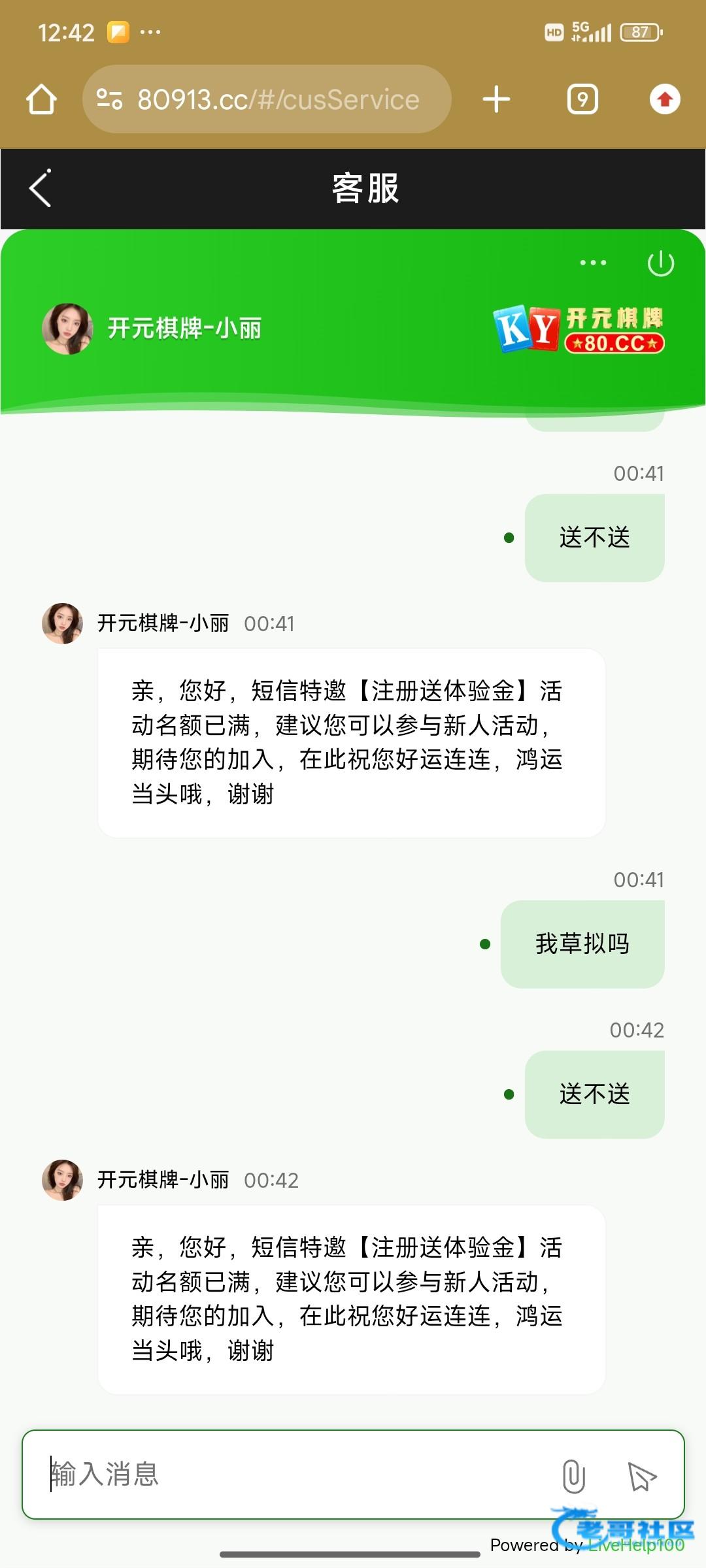
Task: Open the chat options three-dot menu
Action: (x=593, y=263)
